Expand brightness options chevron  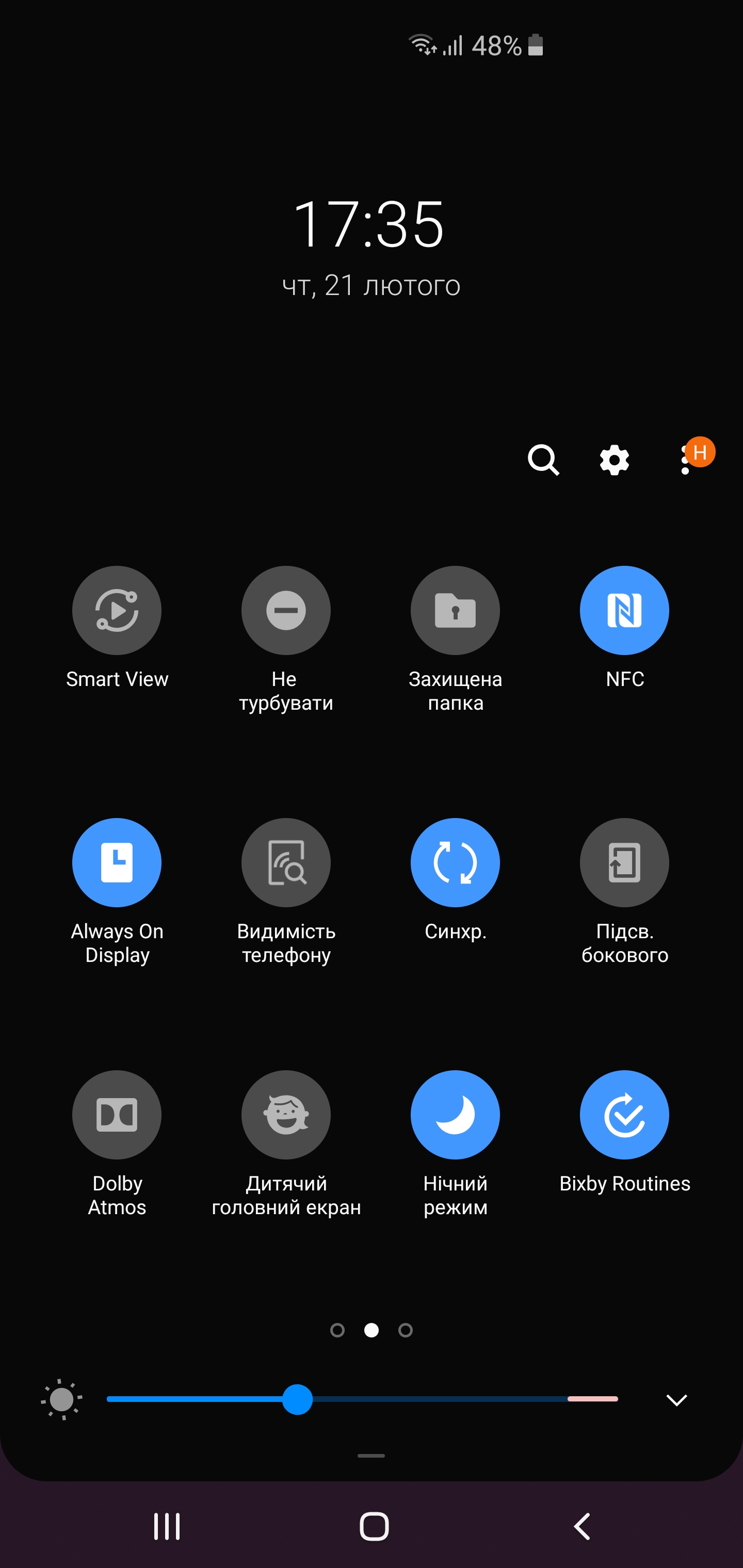(x=676, y=1400)
